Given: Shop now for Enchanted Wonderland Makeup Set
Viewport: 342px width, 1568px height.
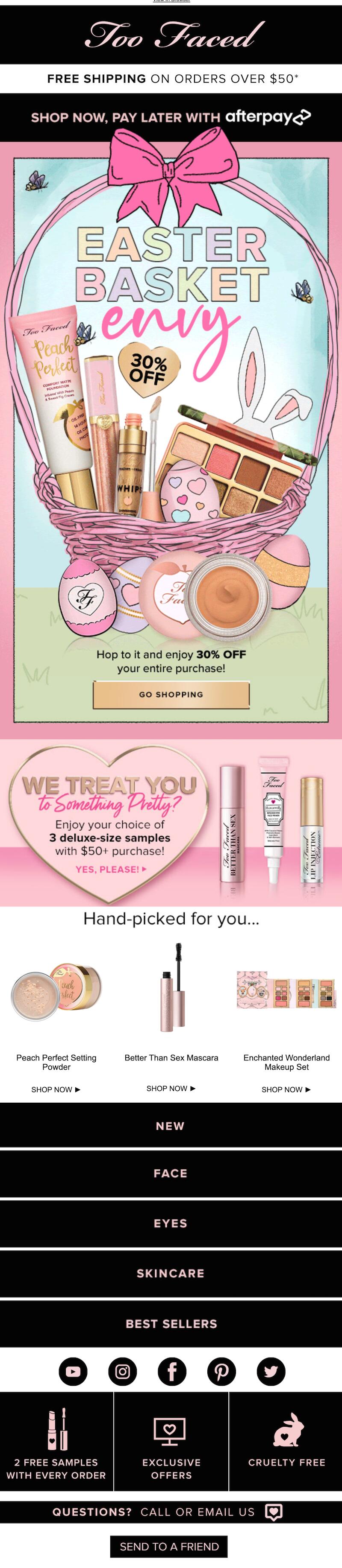Looking at the screenshot, I should (x=286, y=1089).
